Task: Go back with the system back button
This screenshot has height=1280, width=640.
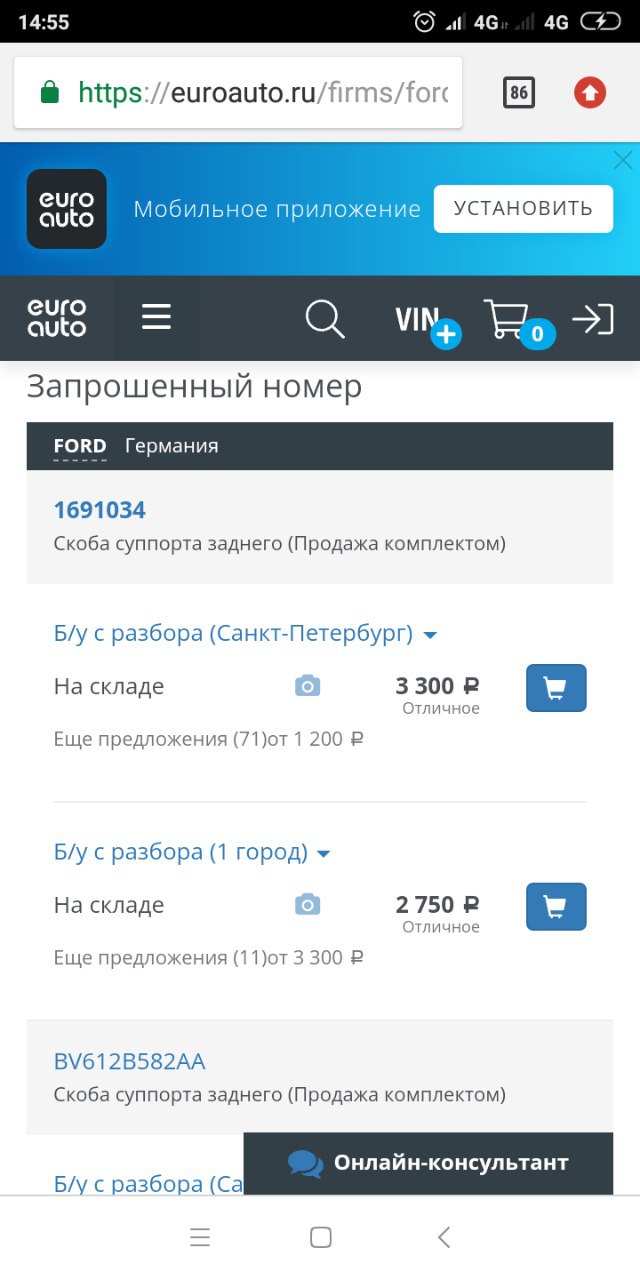Action: pyautogui.click(x=444, y=1238)
